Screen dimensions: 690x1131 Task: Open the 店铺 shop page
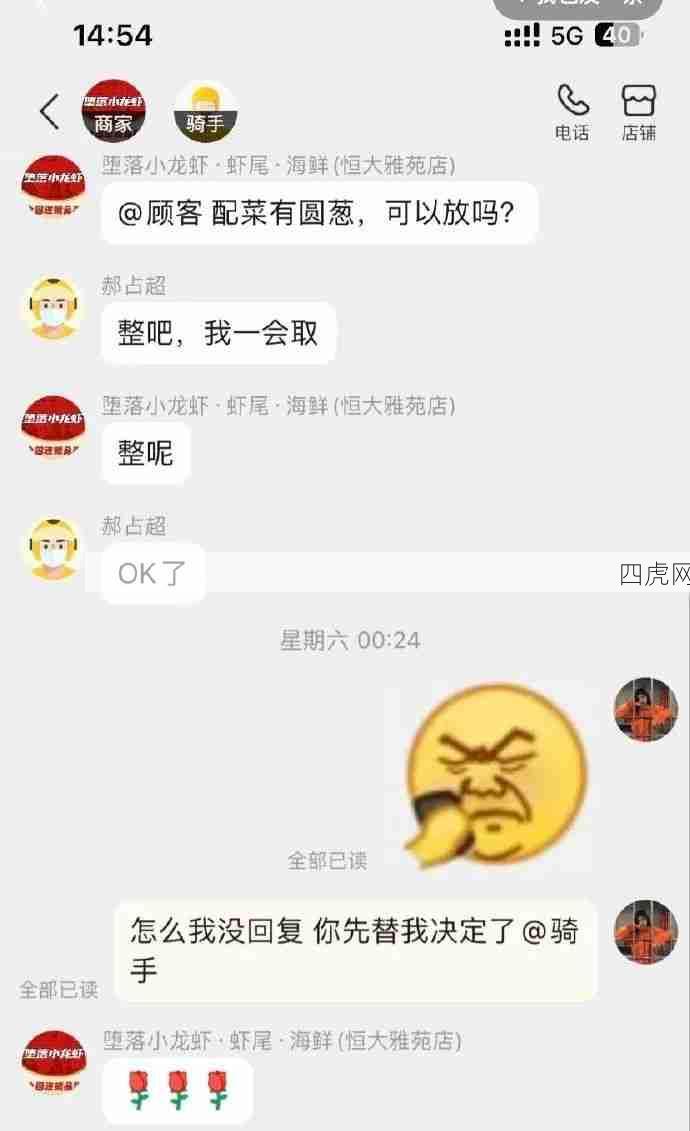pyautogui.click(x=638, y=111)
